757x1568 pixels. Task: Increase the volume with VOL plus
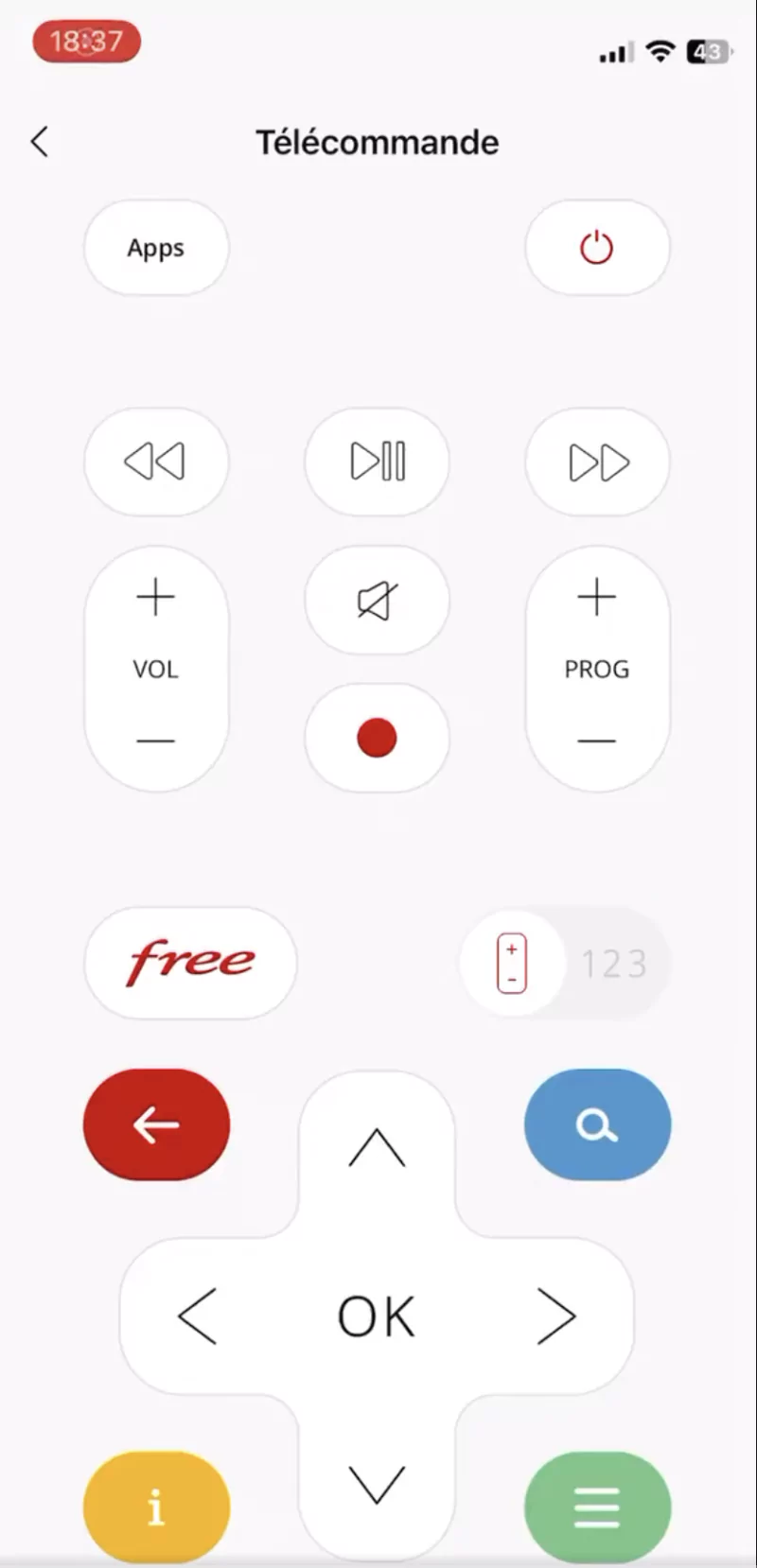(156, 599)
